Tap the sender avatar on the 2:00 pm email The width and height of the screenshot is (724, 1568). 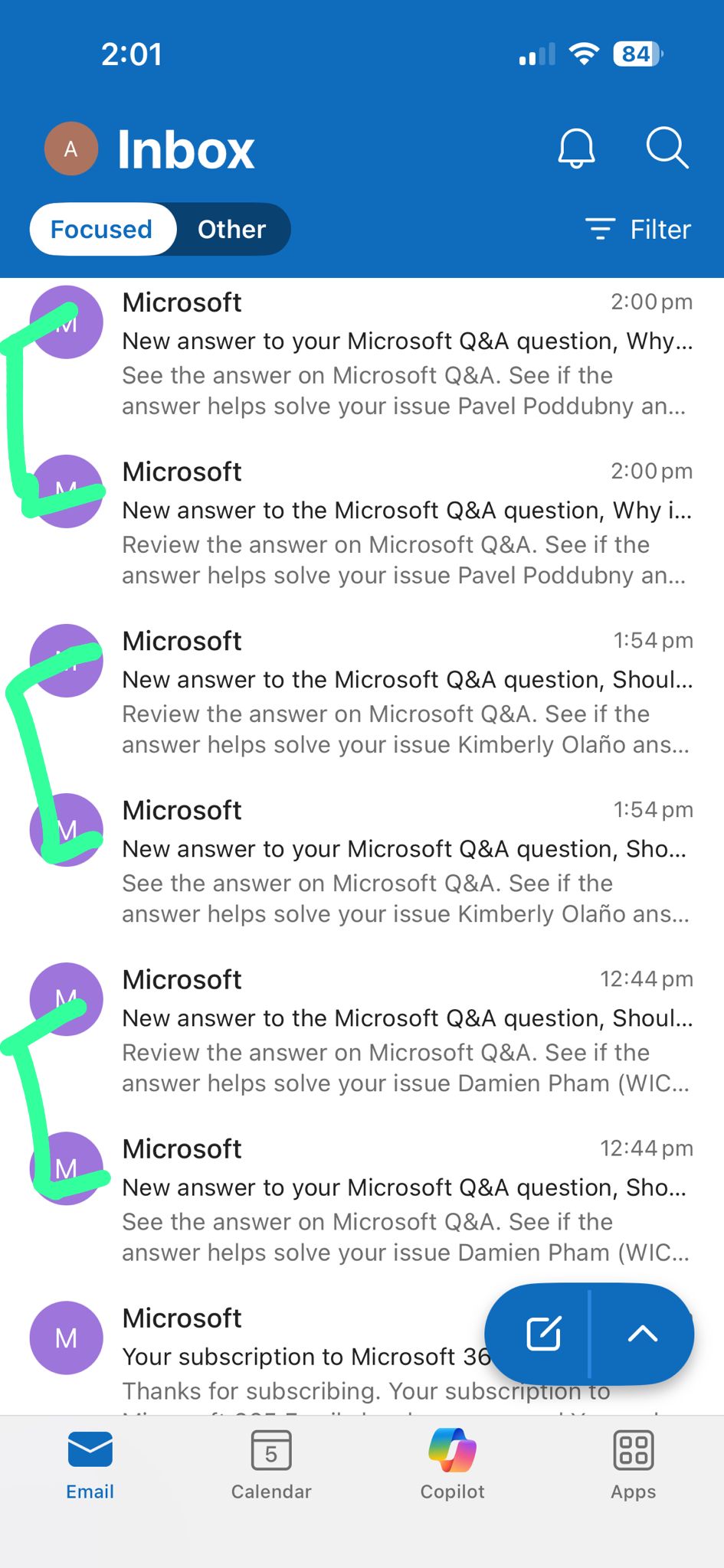coord(67,322)
